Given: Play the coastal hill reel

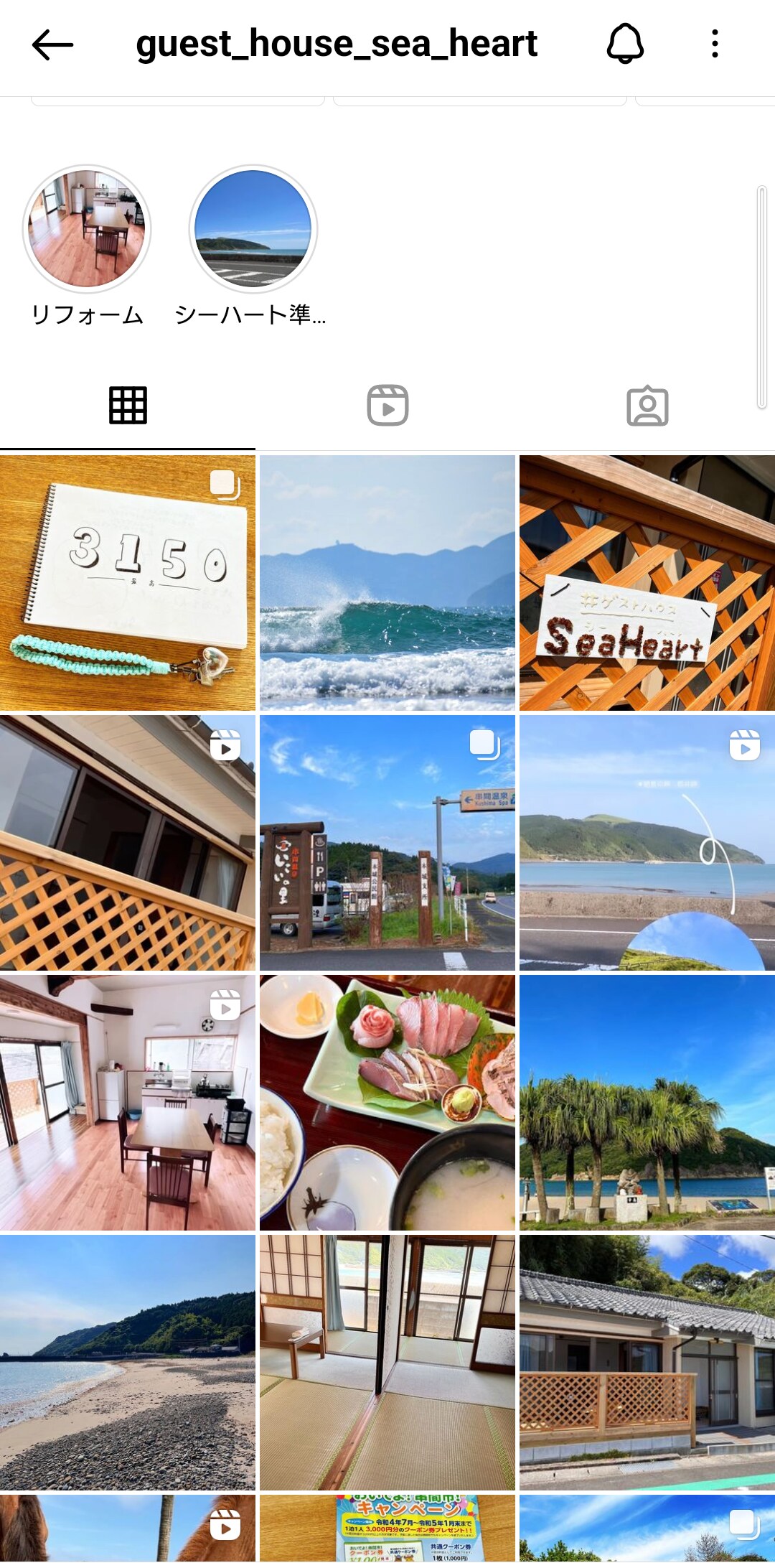Looking at the screenshot, I should pos(647,843).
